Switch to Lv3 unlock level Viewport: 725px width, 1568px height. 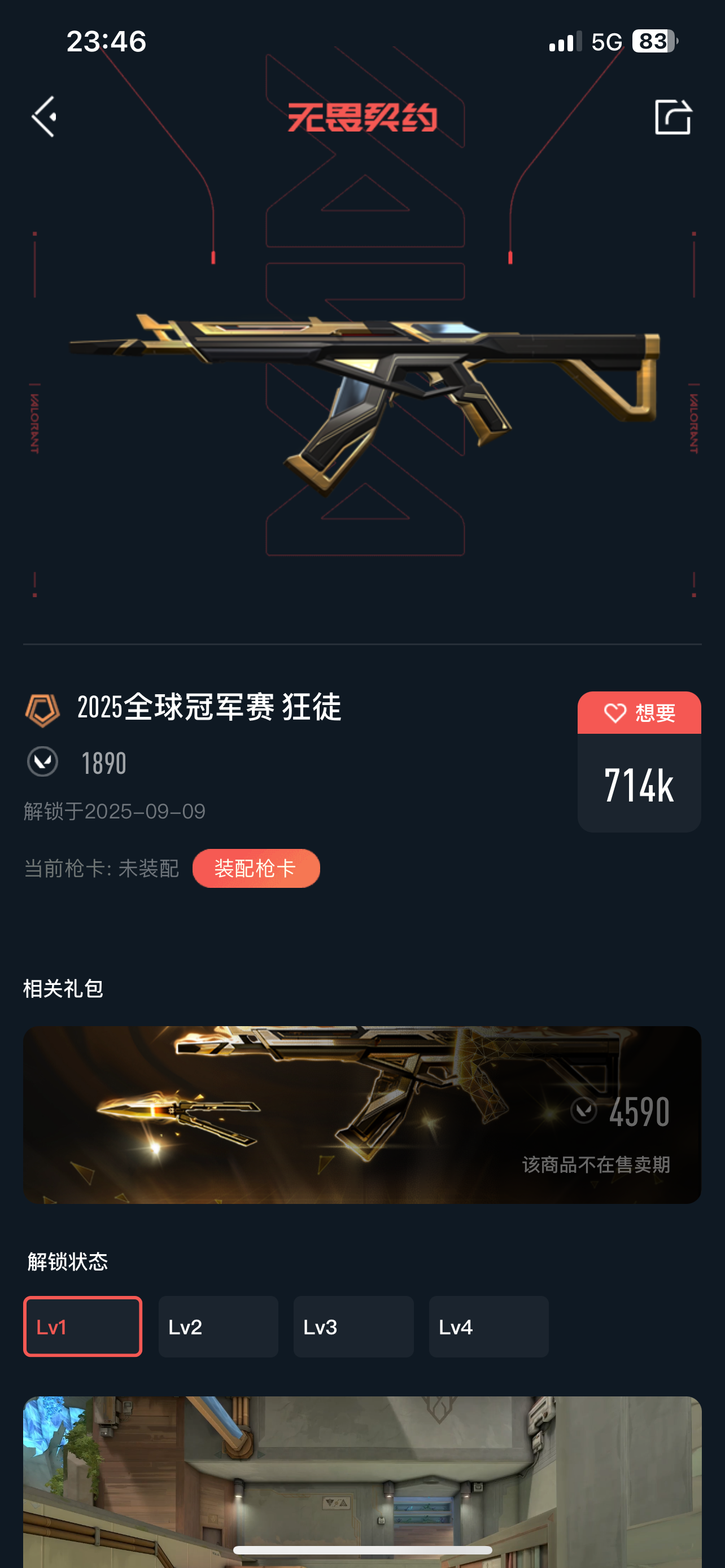353,1326
